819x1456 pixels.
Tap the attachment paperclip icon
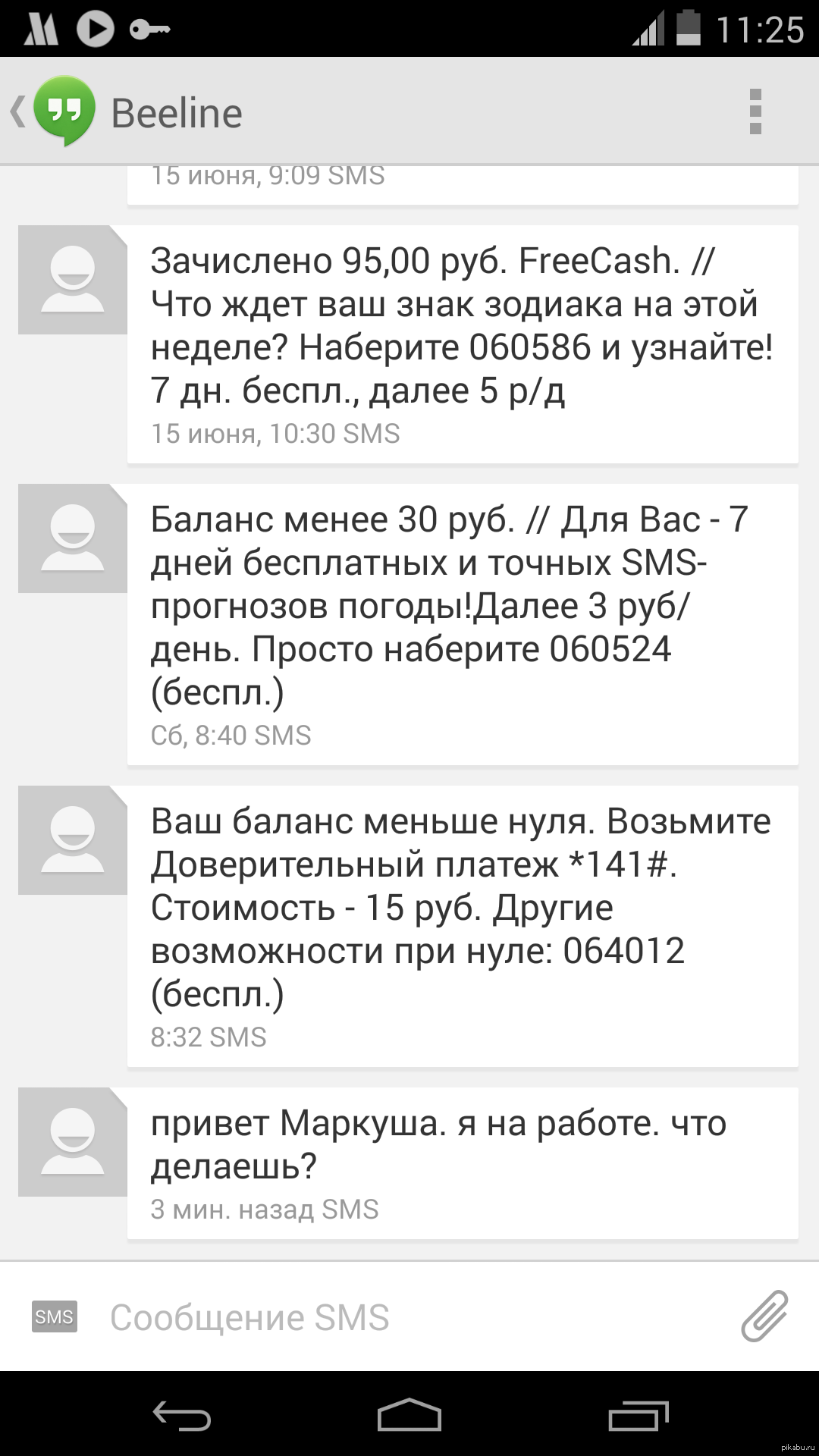[x=764, y=1317]
